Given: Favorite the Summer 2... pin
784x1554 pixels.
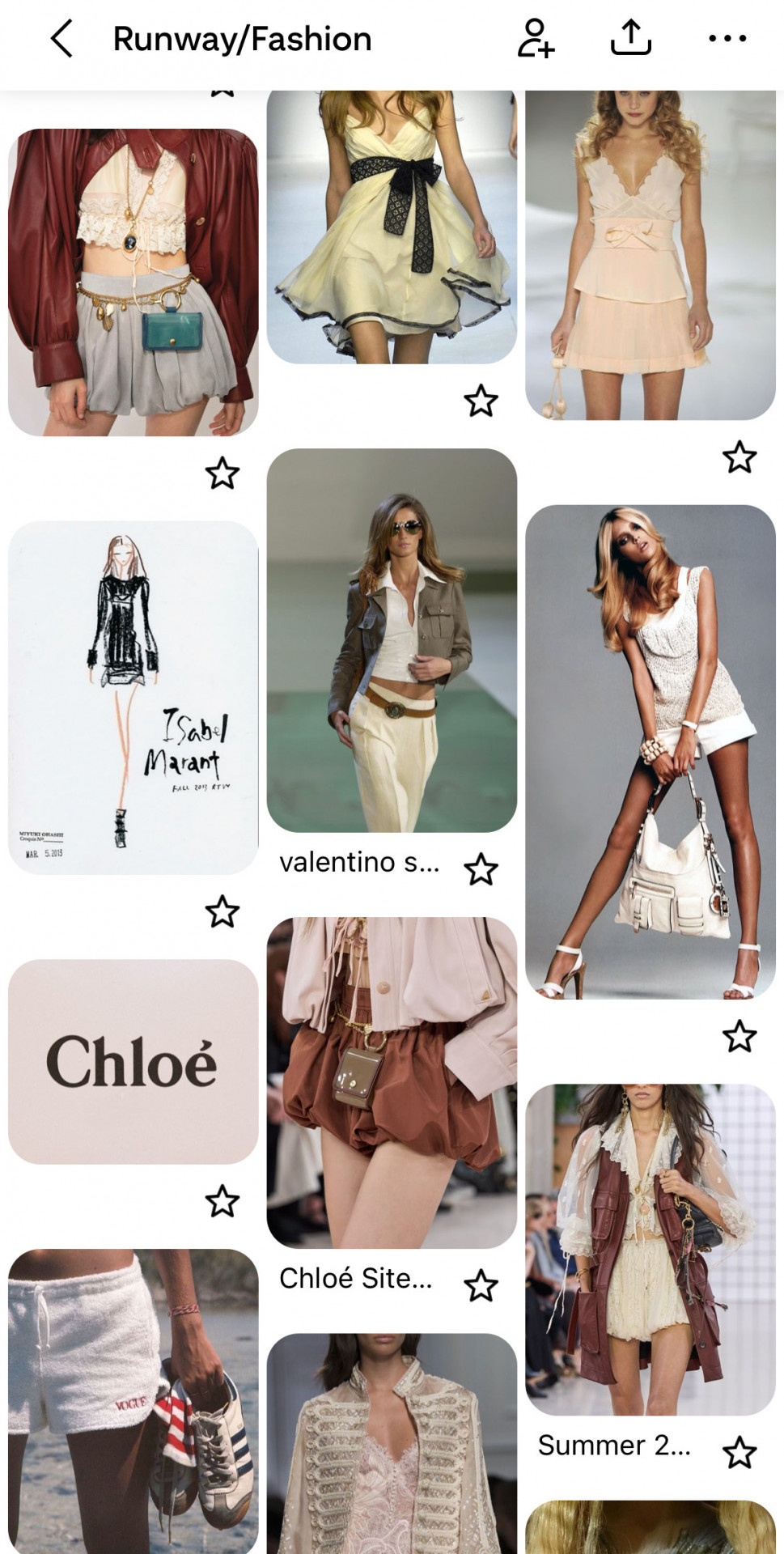Looking at the screenshot, I should tap(740, 1453).
